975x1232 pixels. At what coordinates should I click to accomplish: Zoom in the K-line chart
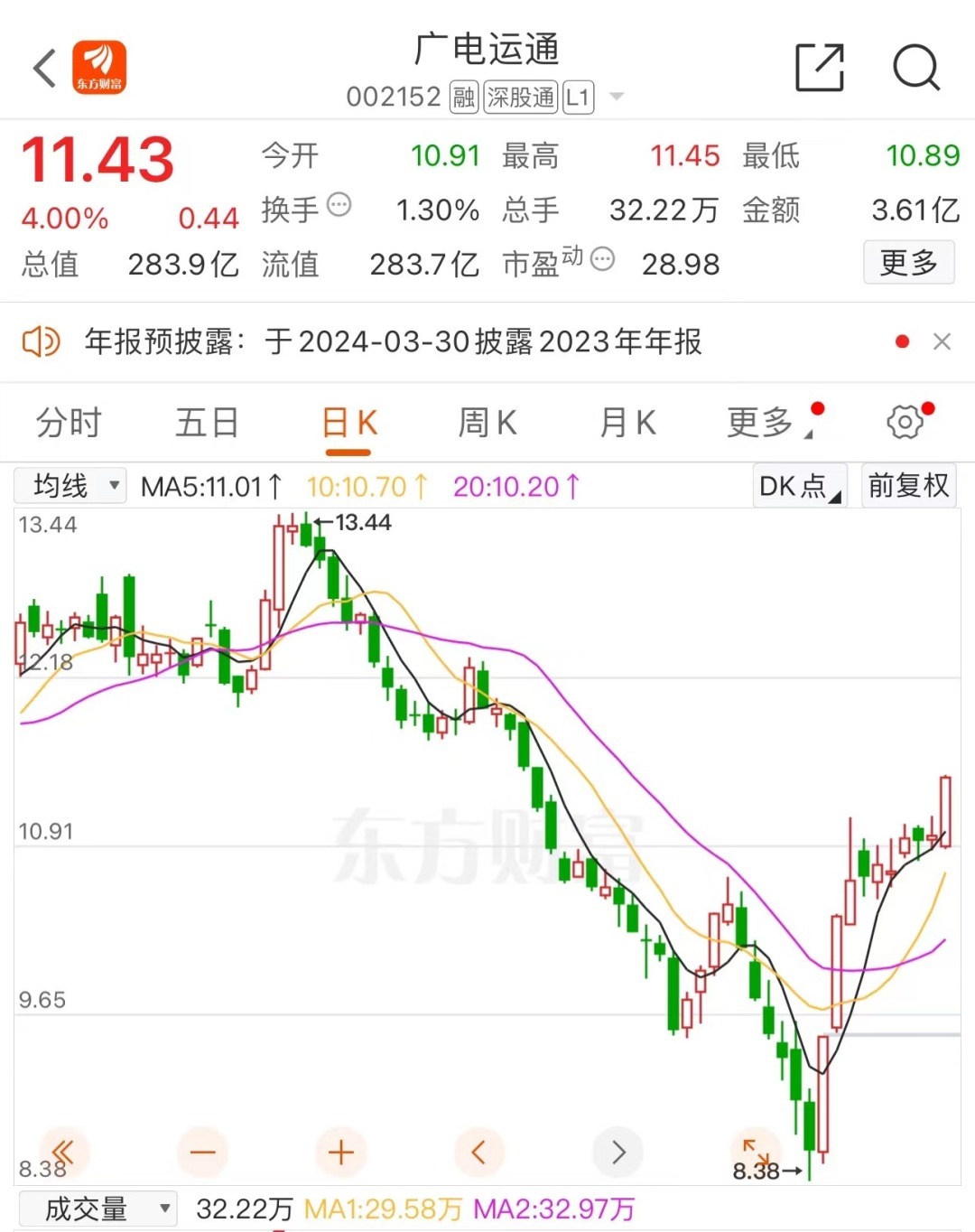click(x=341, y=1153)
